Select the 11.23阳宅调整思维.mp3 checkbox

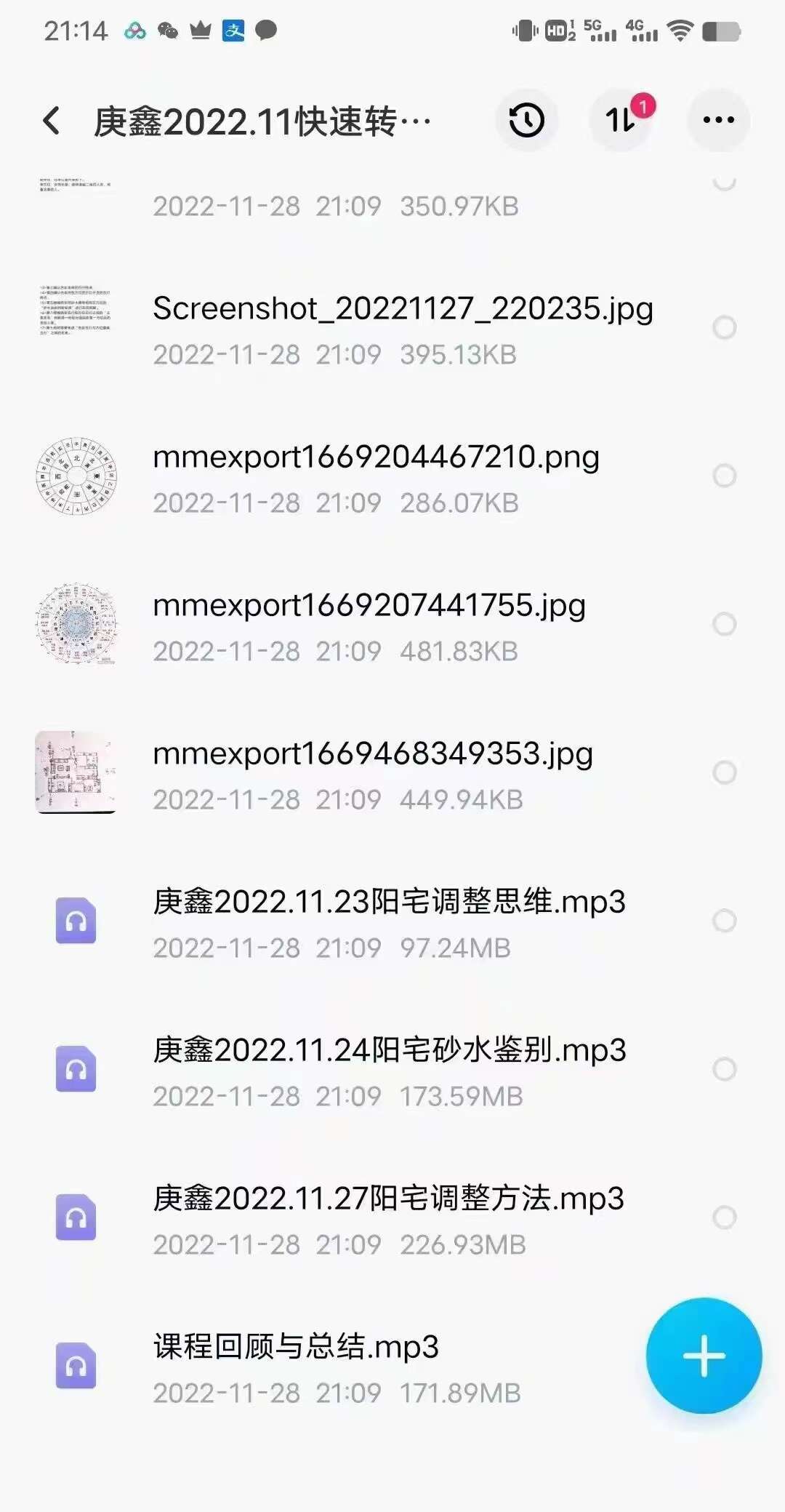[724, 921]
